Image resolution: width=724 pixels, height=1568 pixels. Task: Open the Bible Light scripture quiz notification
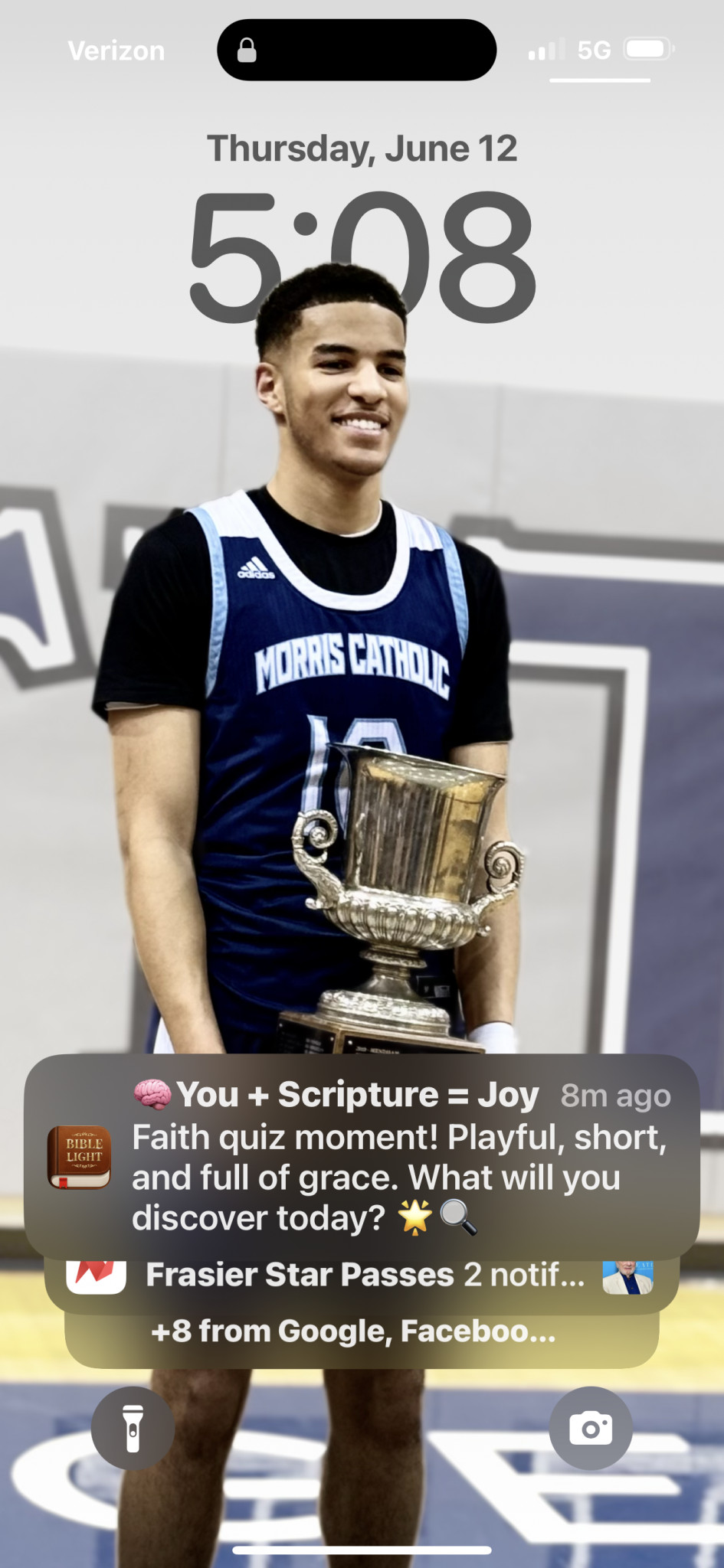tap(362, 1156)
